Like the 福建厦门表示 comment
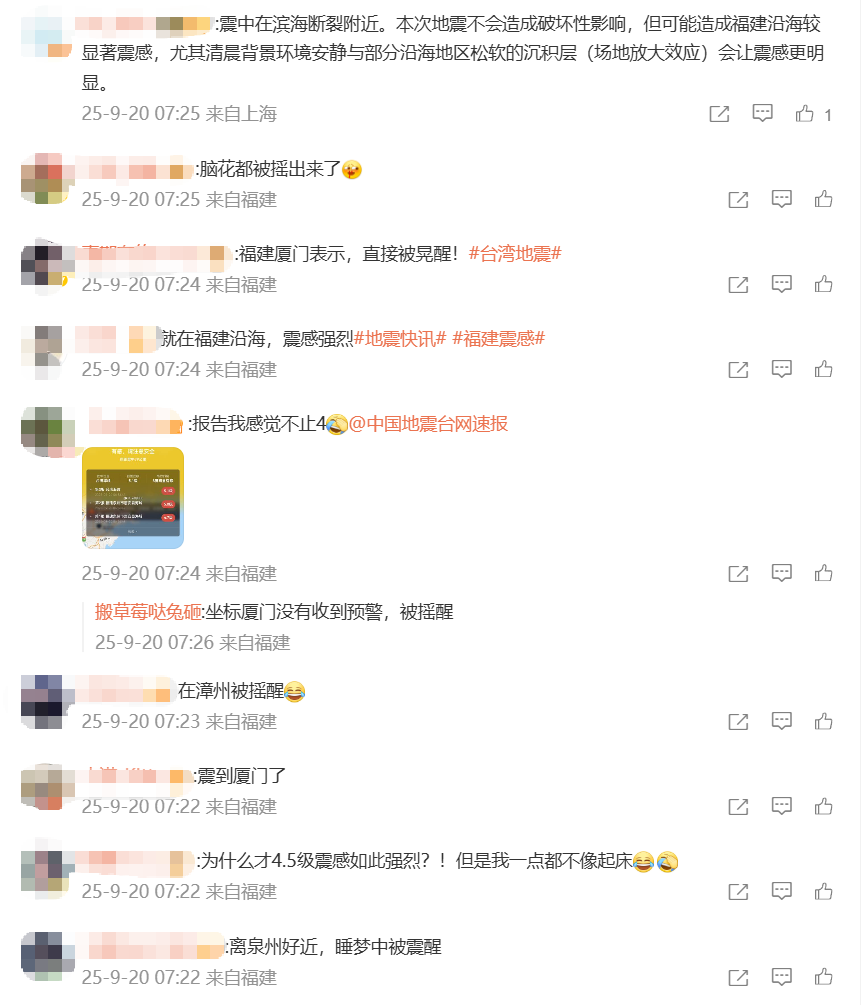 click(x=824, y=285)
